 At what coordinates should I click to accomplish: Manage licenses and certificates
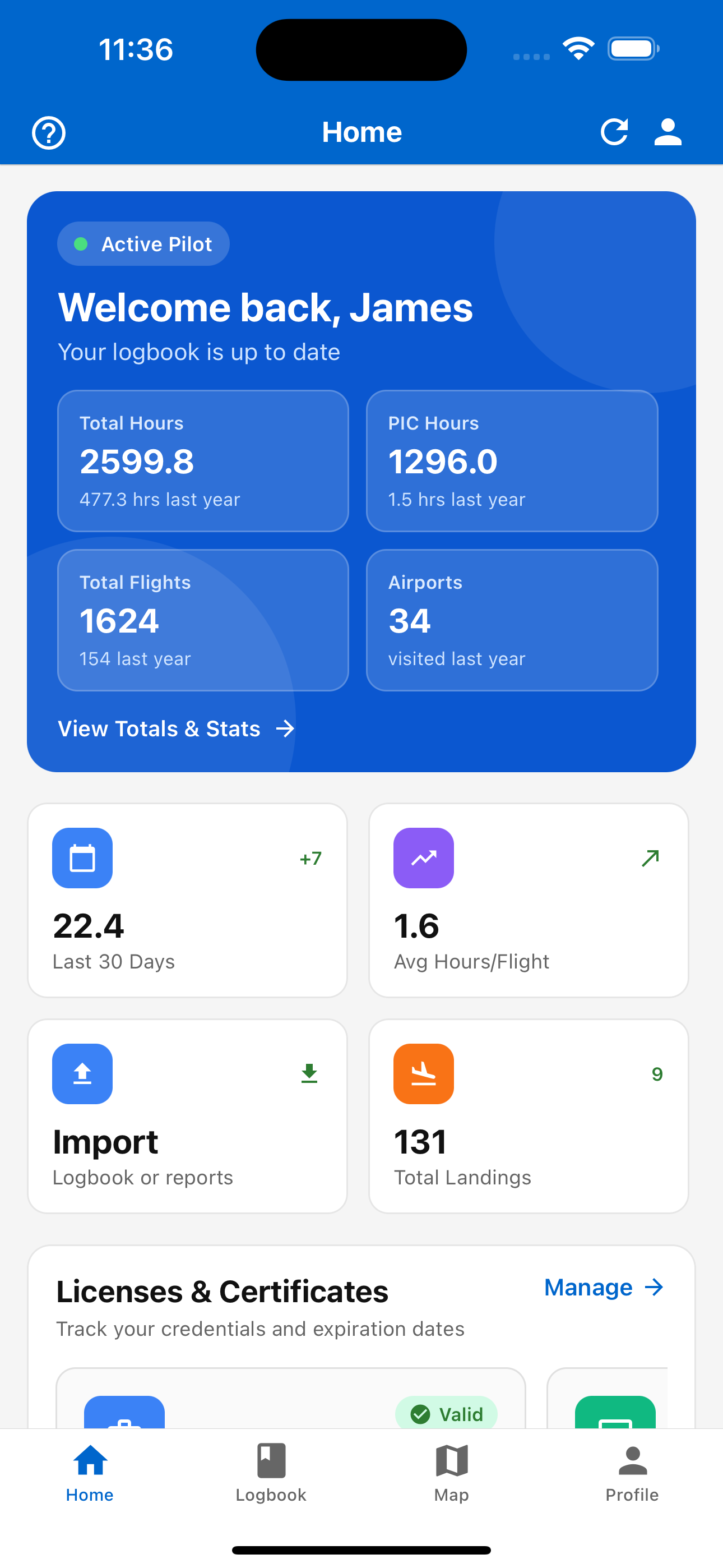(603, 1288)
